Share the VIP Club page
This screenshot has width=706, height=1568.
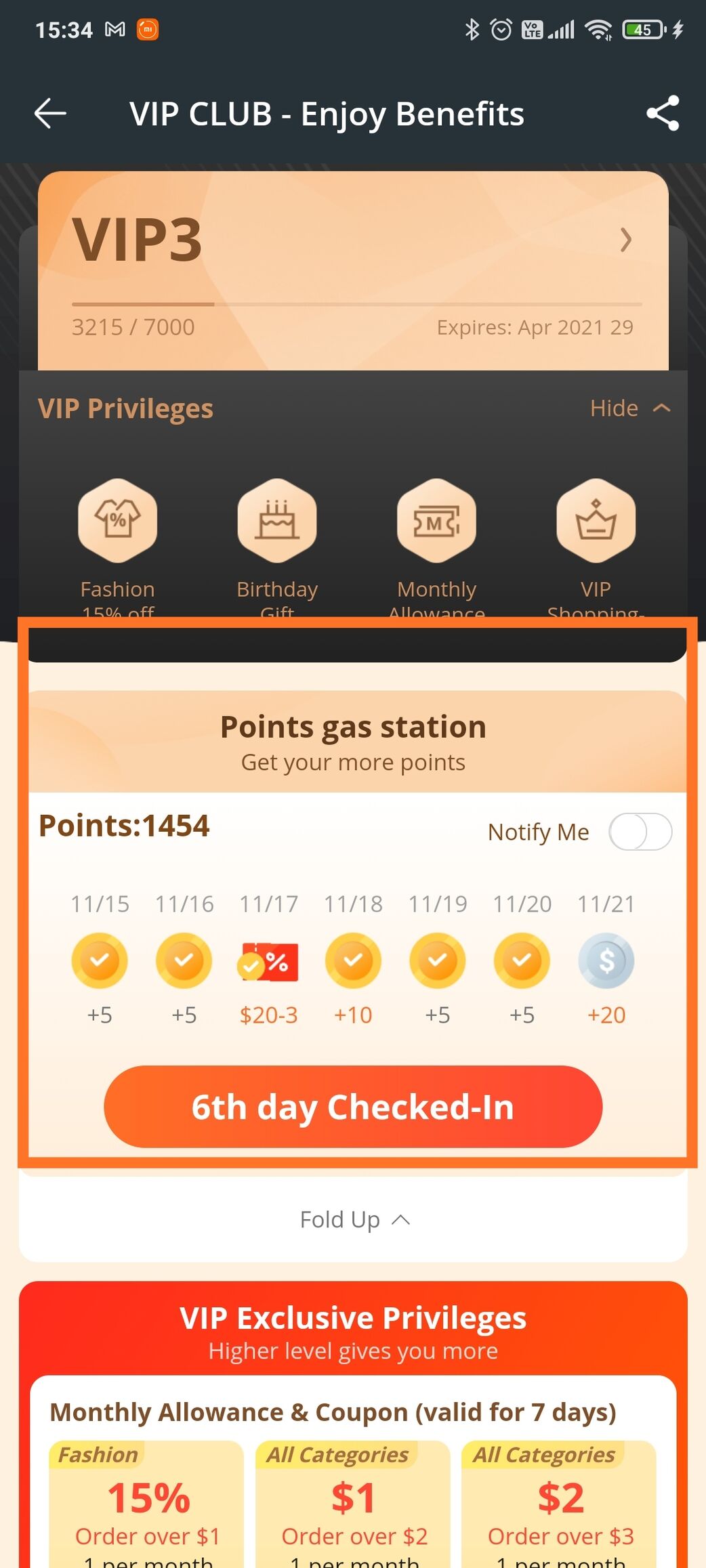click(663, 113)
